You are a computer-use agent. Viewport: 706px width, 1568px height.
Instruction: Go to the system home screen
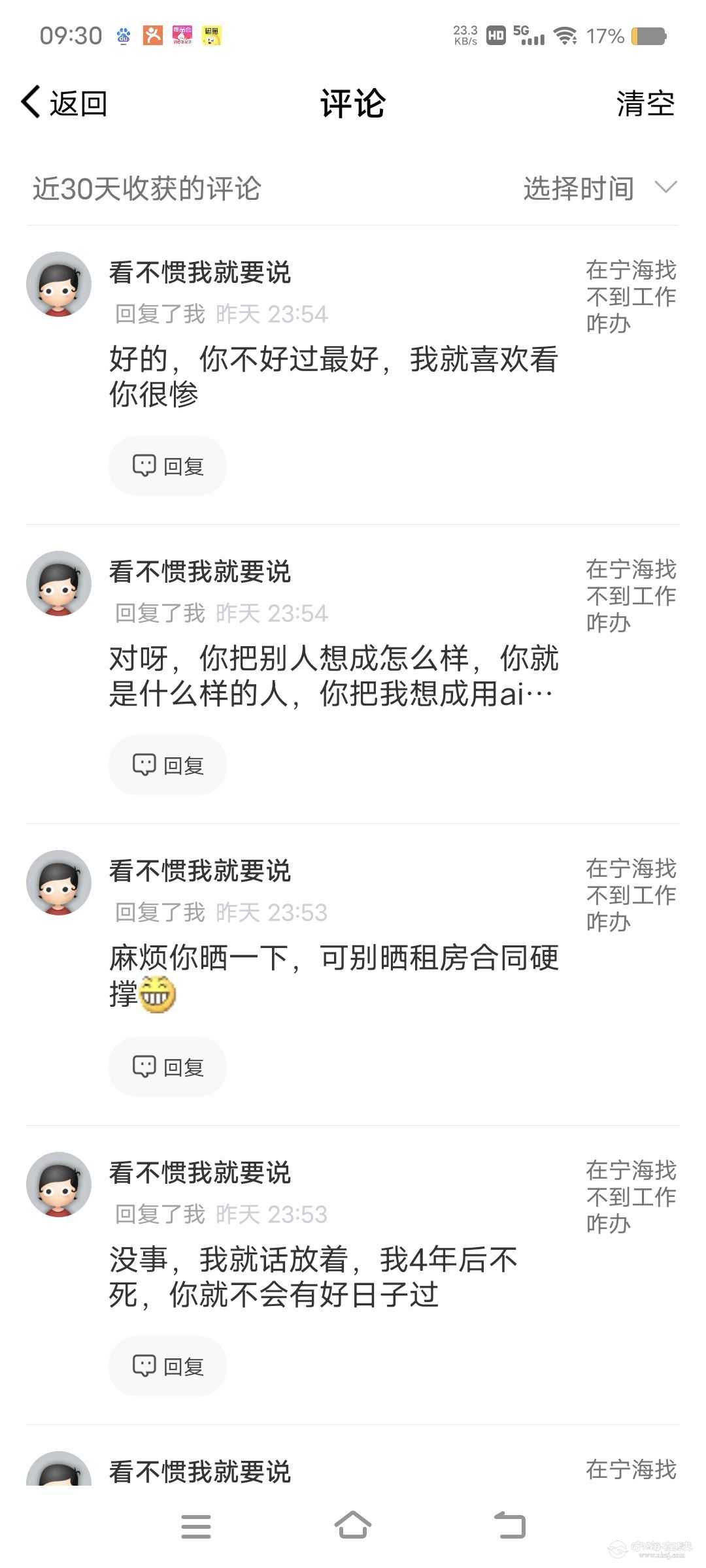[353, 1527]
